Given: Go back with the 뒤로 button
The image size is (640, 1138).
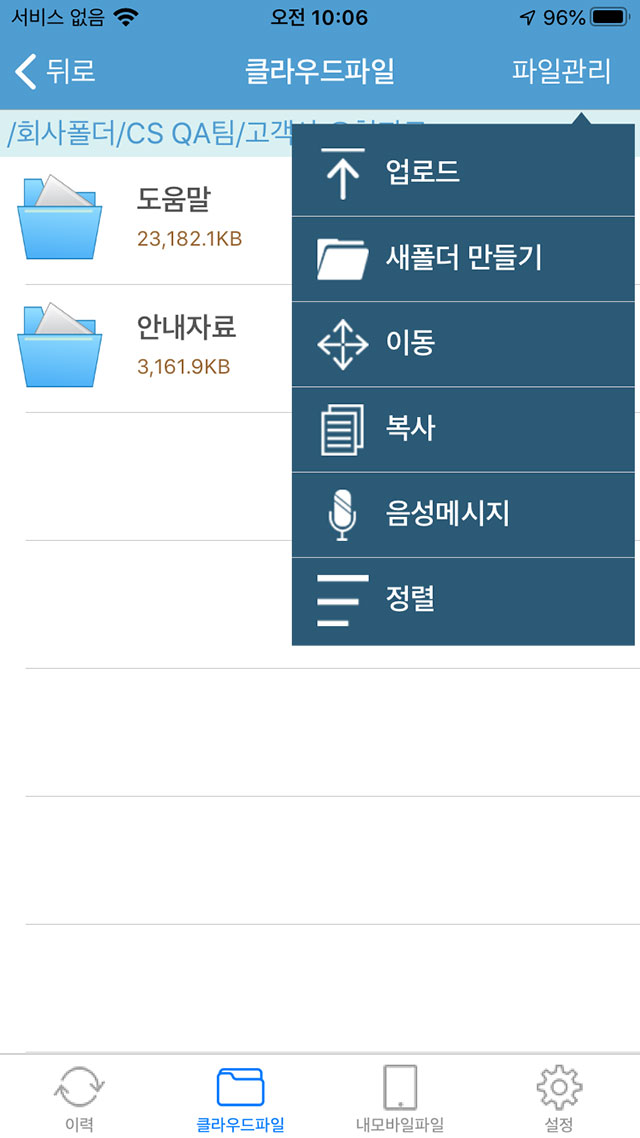Looking at the screenshot, I should (55, 72).
